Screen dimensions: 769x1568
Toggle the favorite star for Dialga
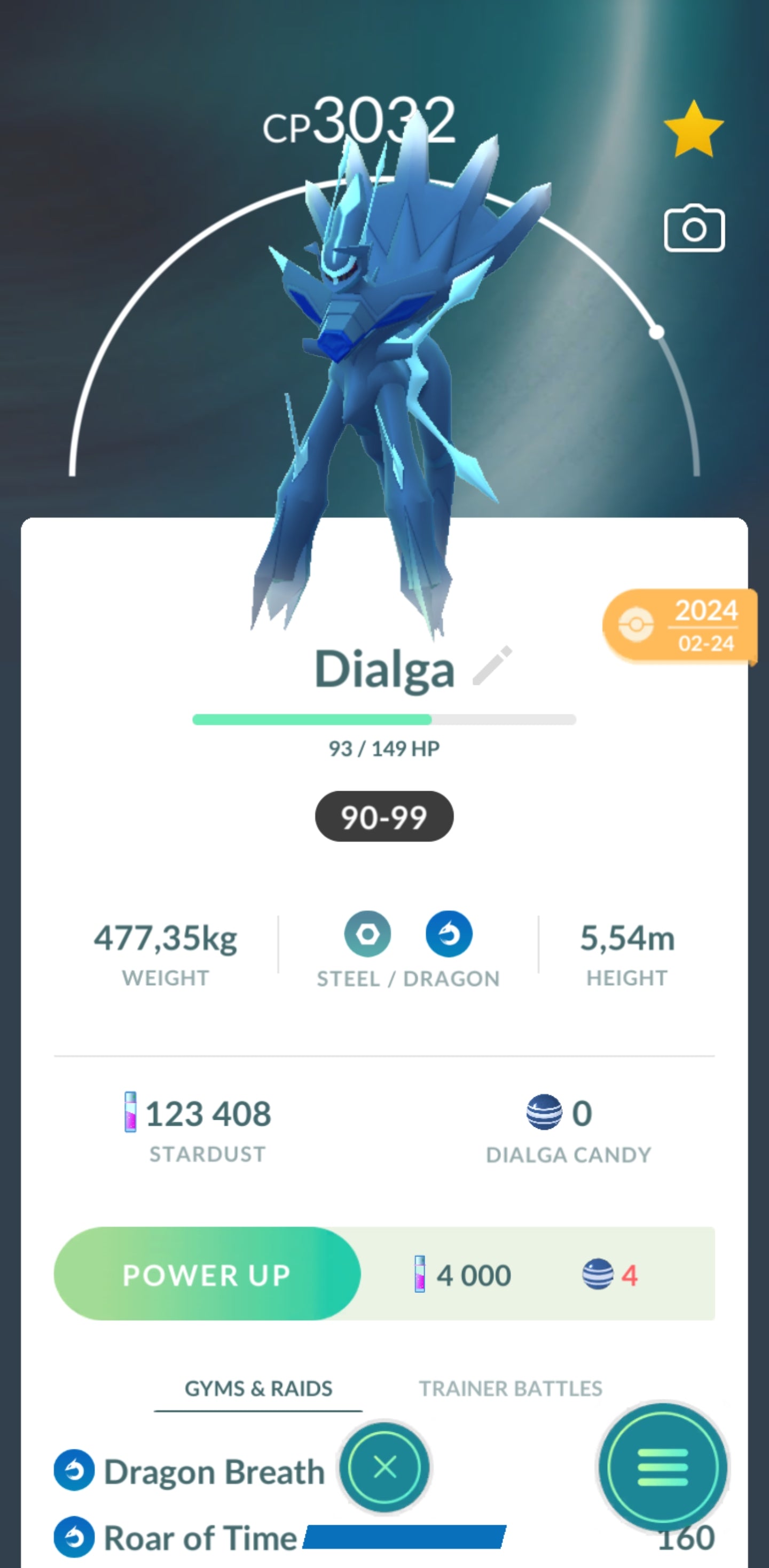[693, 130]
